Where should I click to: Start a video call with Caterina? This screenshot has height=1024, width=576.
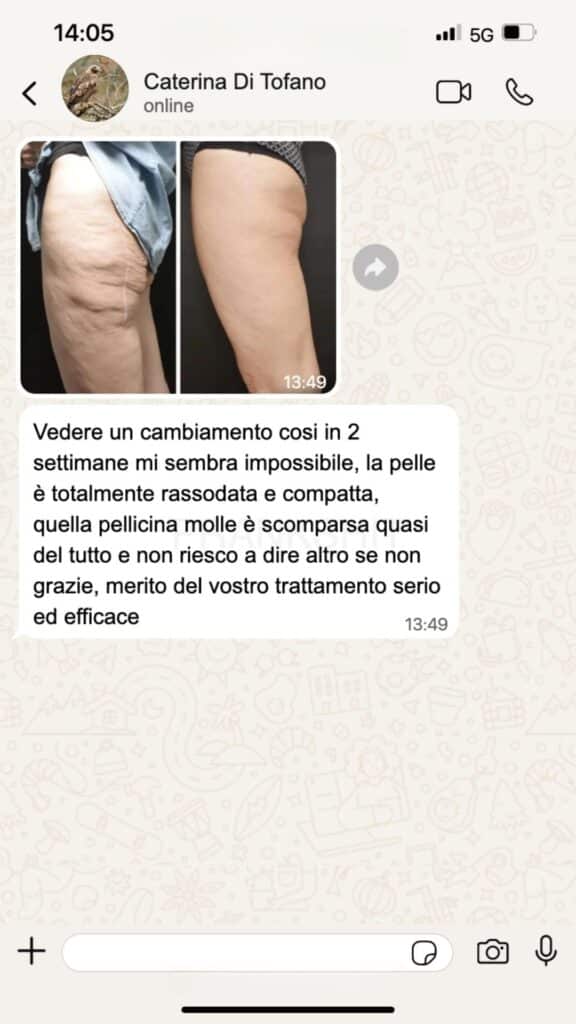453,93
